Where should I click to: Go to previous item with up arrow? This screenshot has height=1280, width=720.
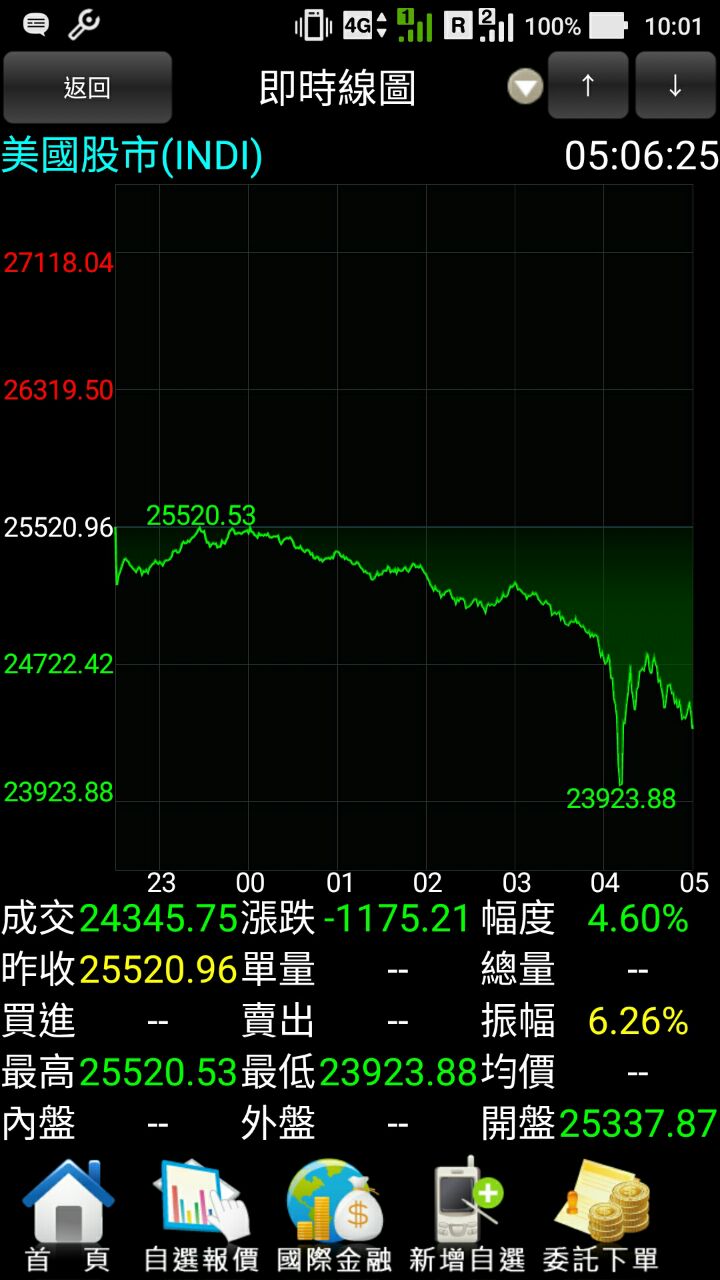pyautogui.click(x=588, y=87)
